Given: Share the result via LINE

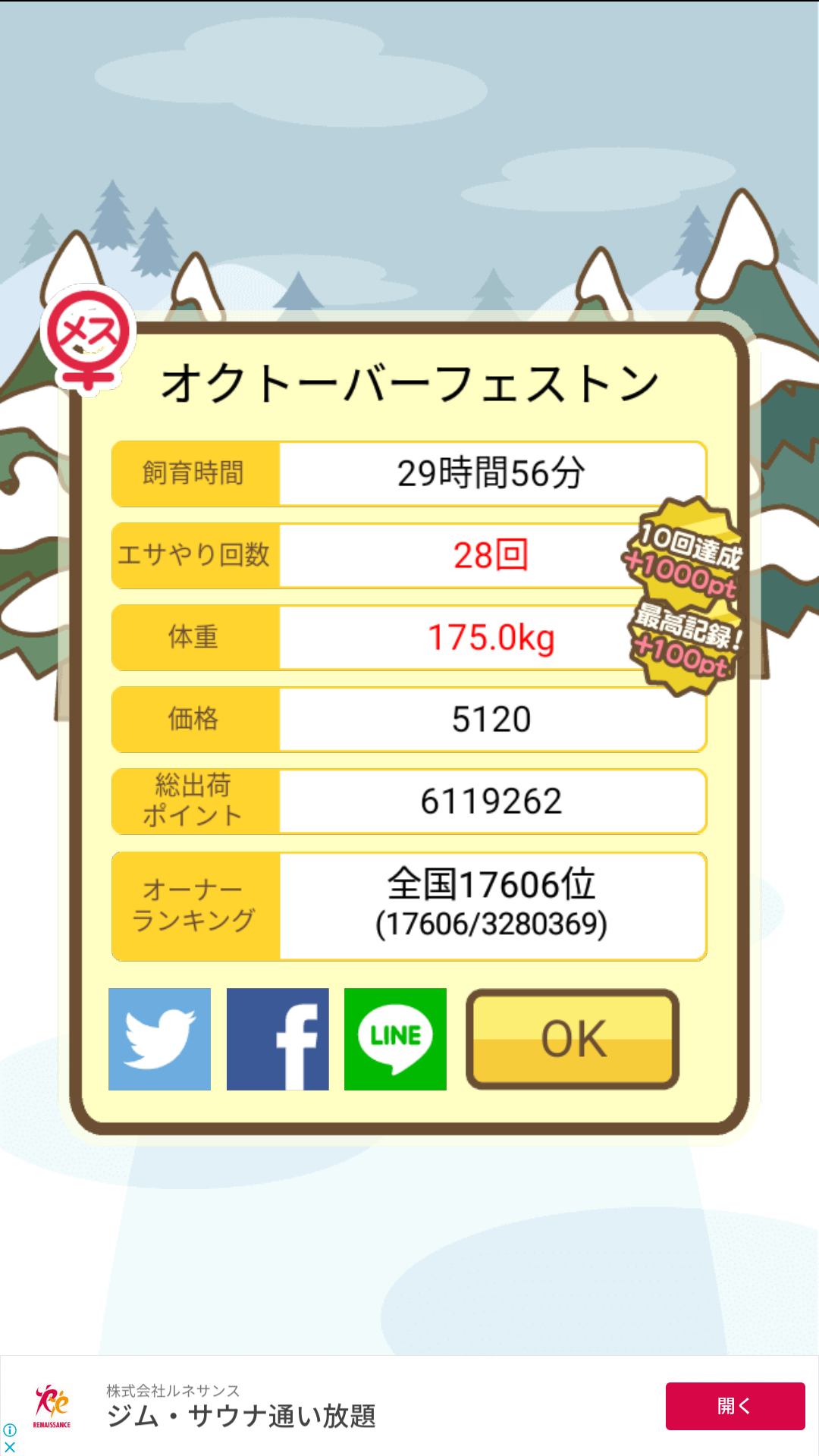Looking at the screenshot, I should [x=395, y=1039].
